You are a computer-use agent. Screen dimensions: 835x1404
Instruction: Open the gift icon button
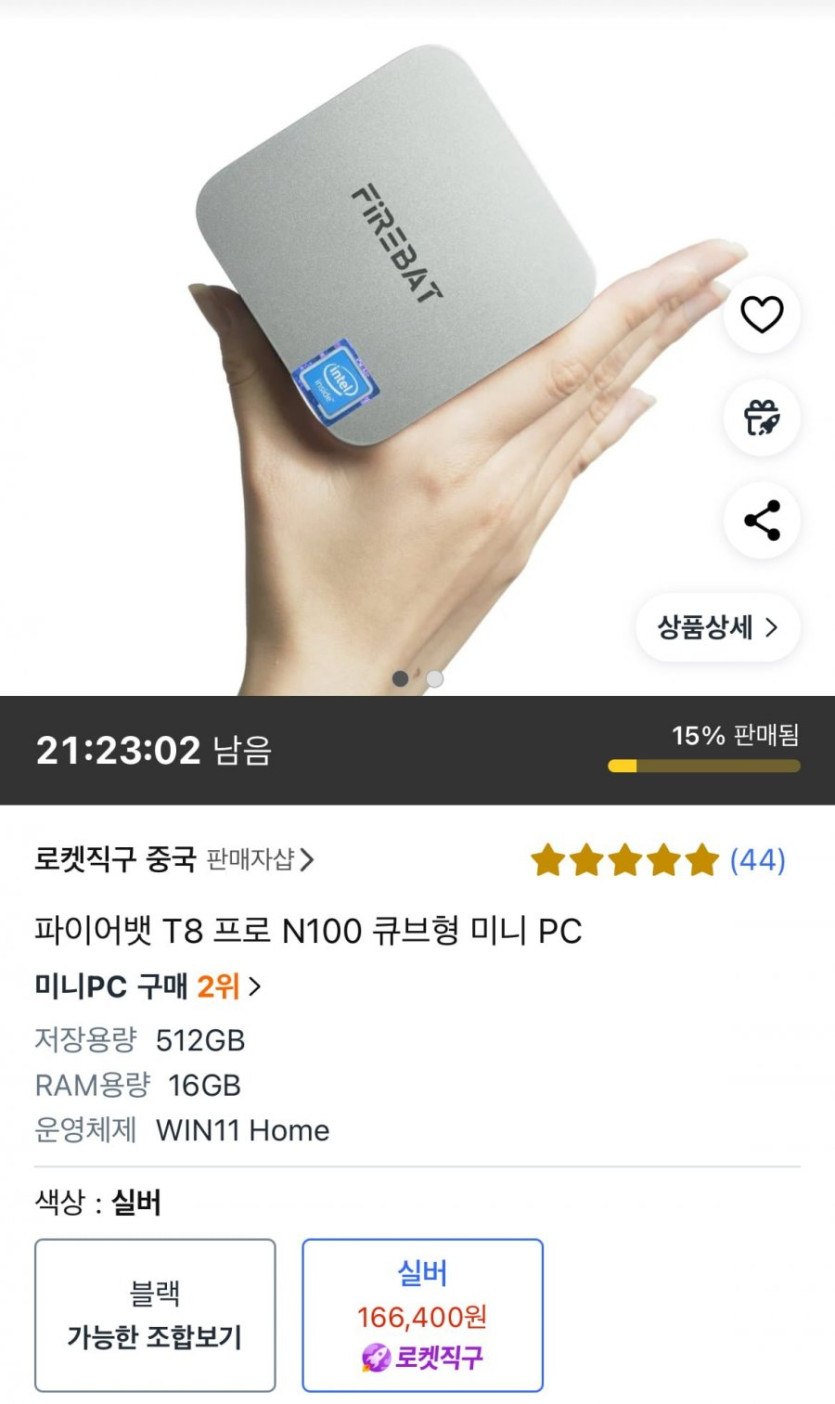(x=761, y=418)
